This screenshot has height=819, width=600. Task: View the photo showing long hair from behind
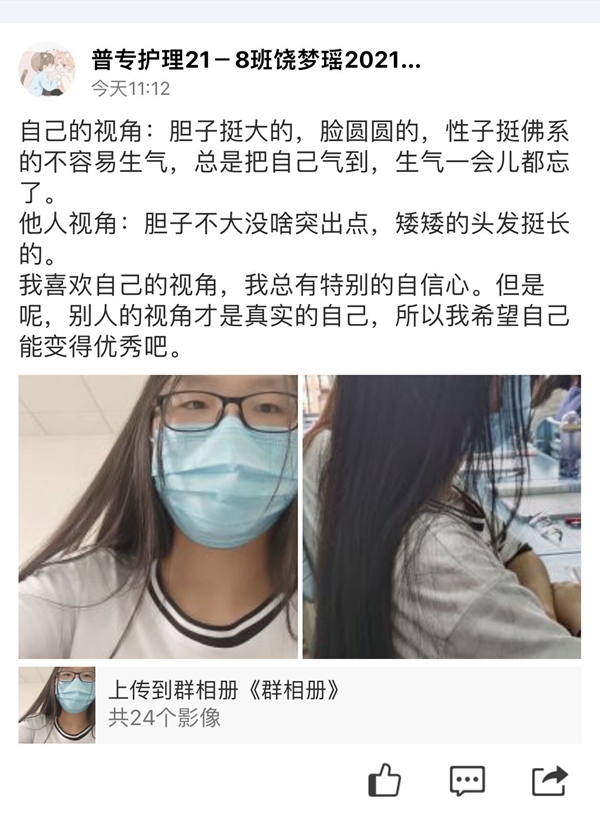pyautogui.click(x=442, y=516)
